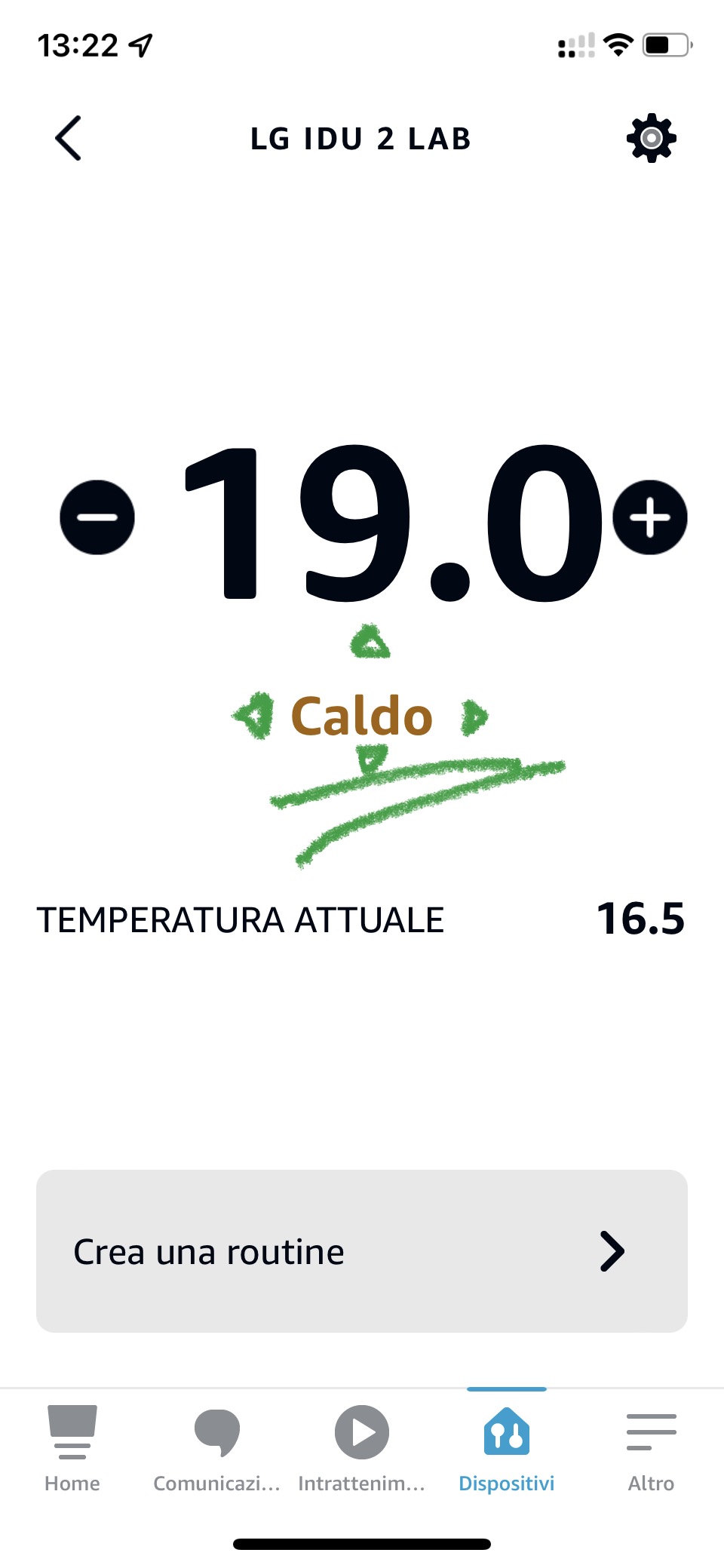The height and width of the screenshot is (1568, 724).
Task: Tap the location arrow in the status bar
Action: 138,45
